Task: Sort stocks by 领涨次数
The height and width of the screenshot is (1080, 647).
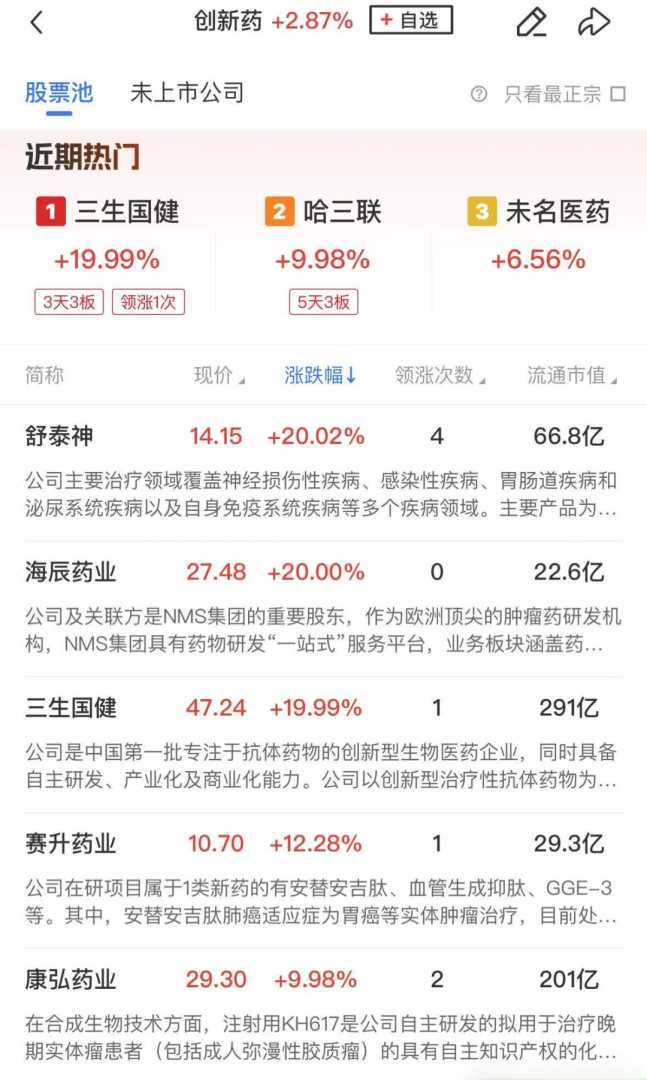Action: pos(439,375)
